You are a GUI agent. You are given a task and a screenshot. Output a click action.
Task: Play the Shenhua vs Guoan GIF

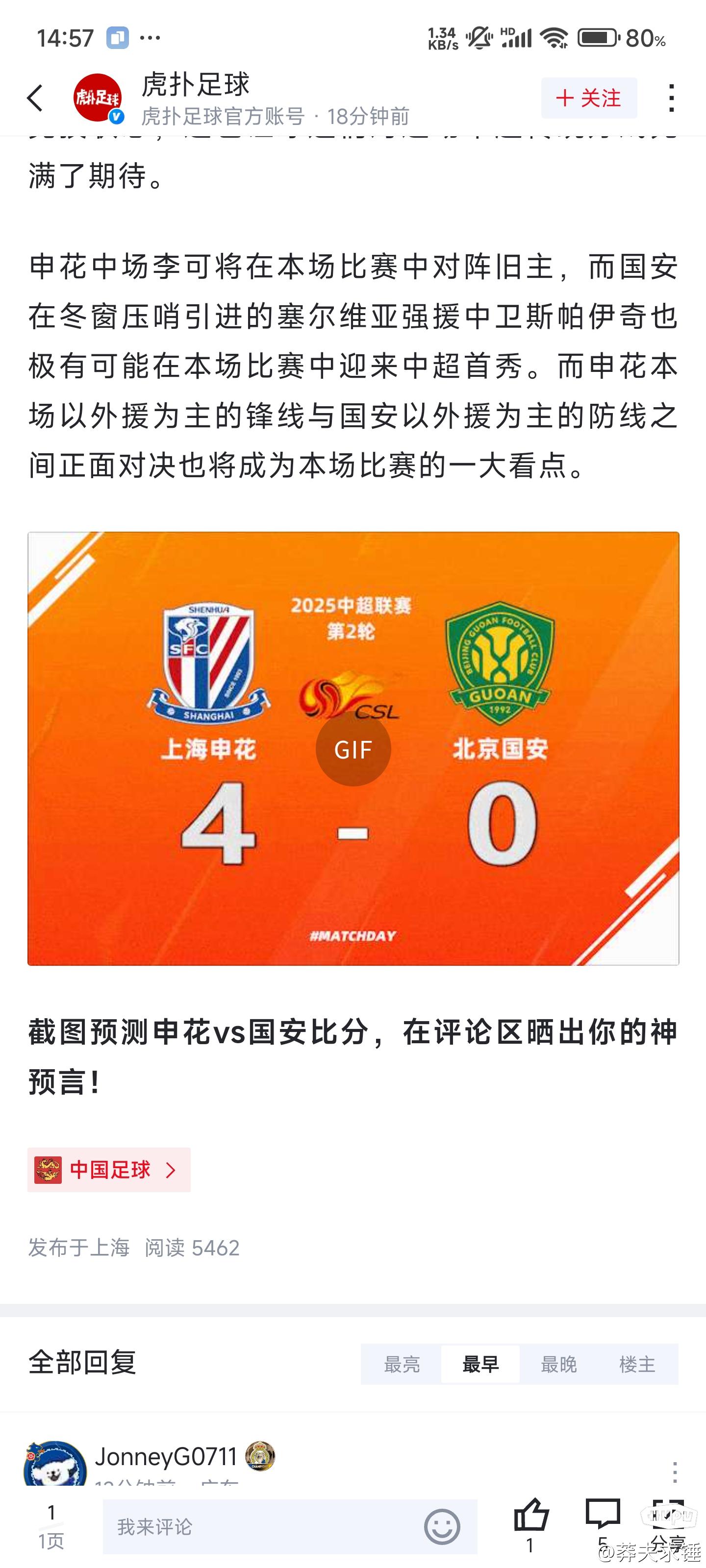(x=353, y=749)
